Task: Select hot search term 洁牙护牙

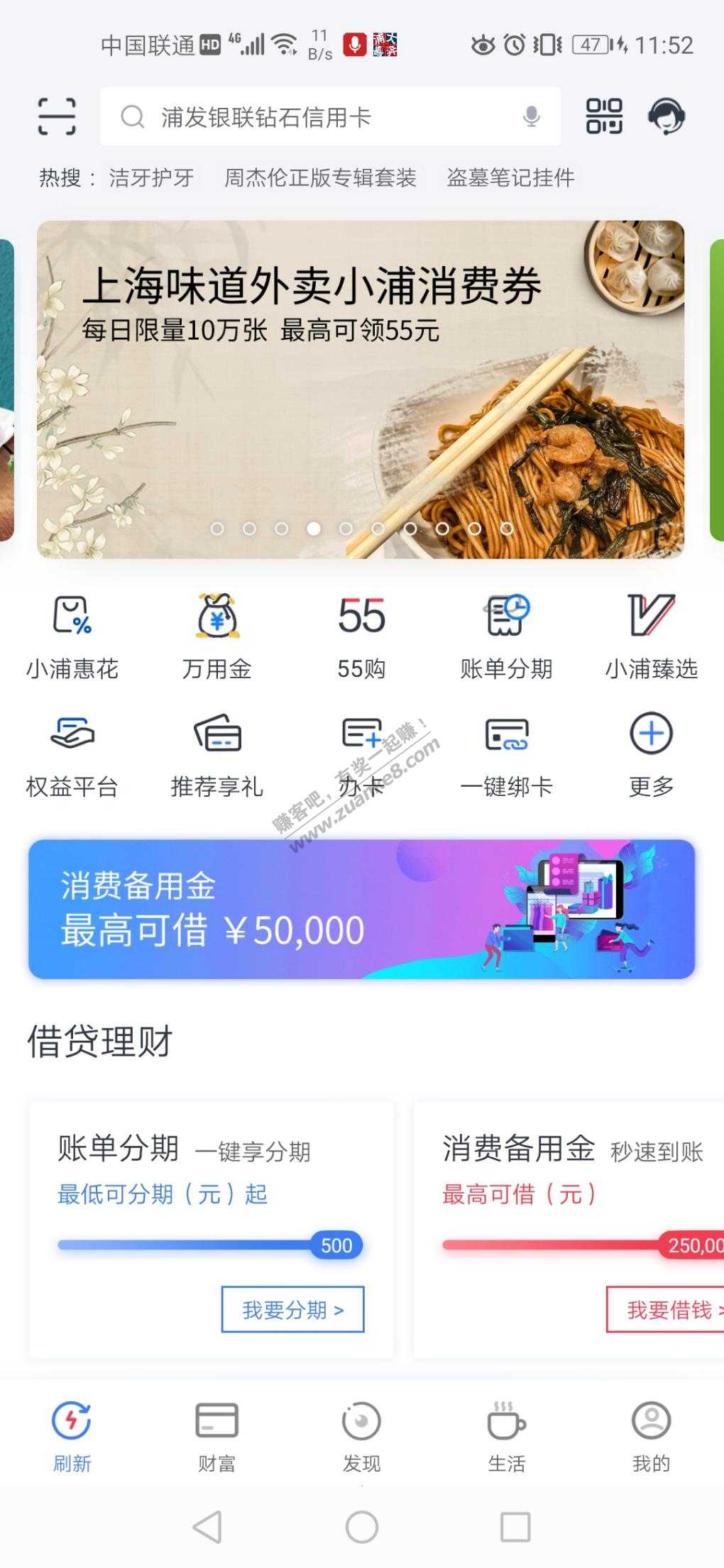Action: tap(151, 177)
